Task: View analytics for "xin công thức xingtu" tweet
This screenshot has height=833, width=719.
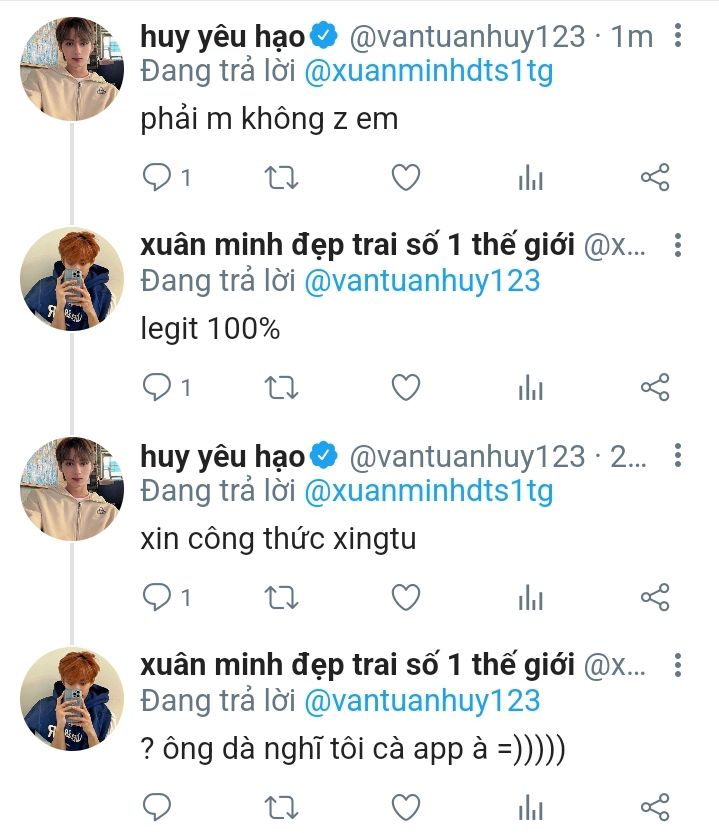Action: coord(530,598)
